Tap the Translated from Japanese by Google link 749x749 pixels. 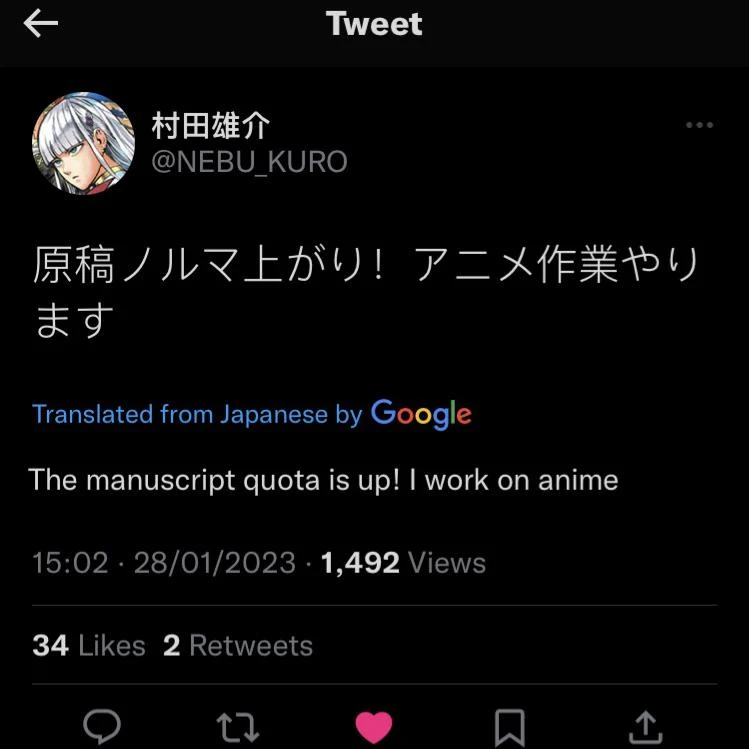click(x=251, y=414)
